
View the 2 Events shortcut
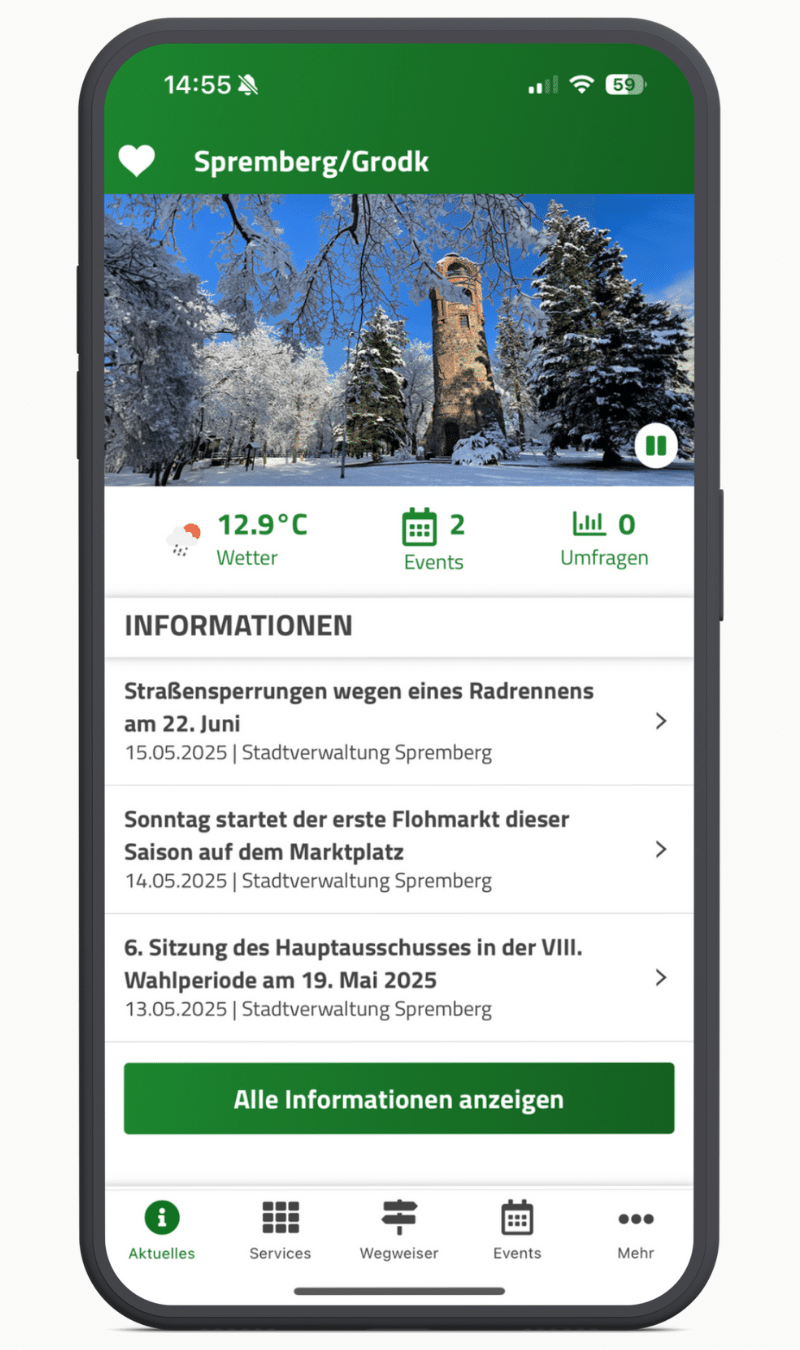pyautogui.click(x=433, y=540)
